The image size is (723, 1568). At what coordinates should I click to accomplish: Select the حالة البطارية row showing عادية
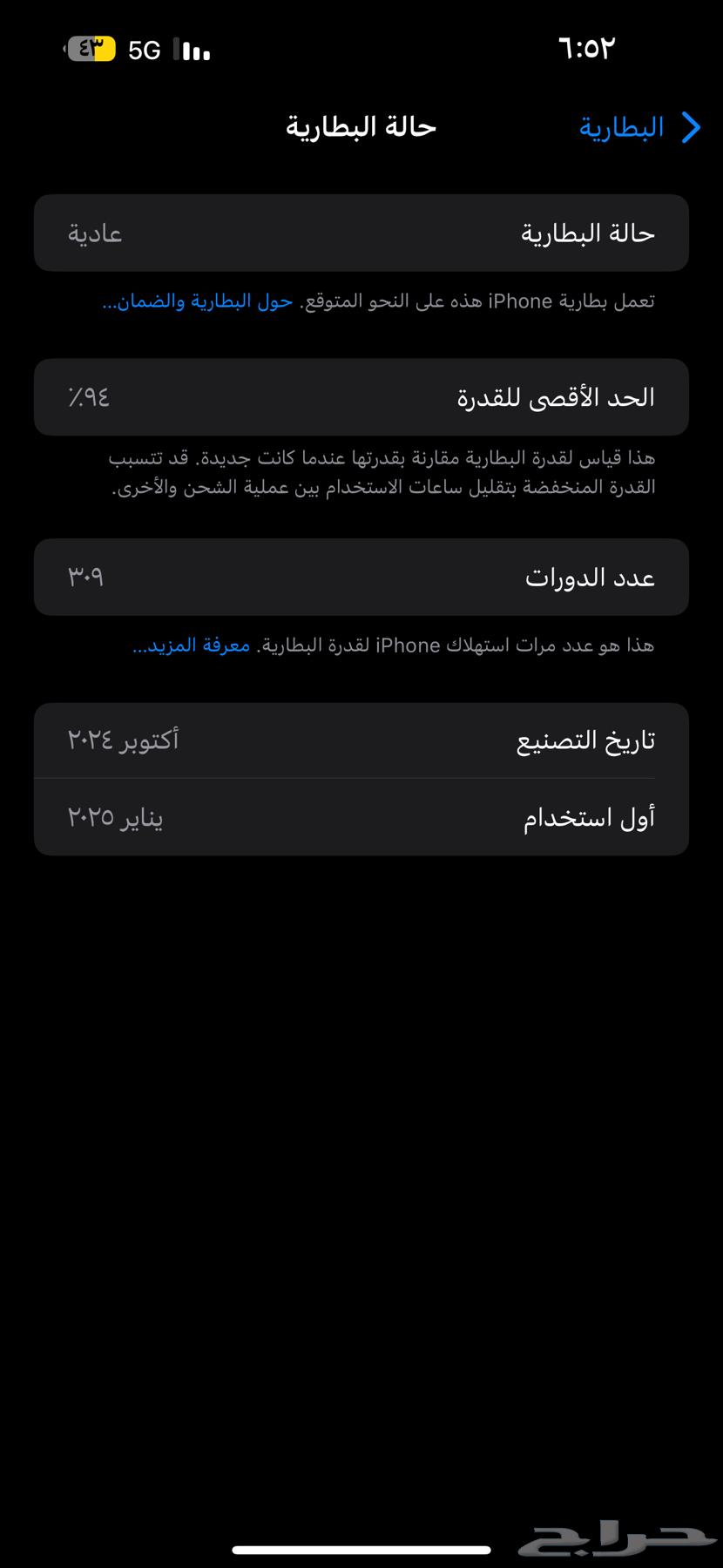pos(361,233)
